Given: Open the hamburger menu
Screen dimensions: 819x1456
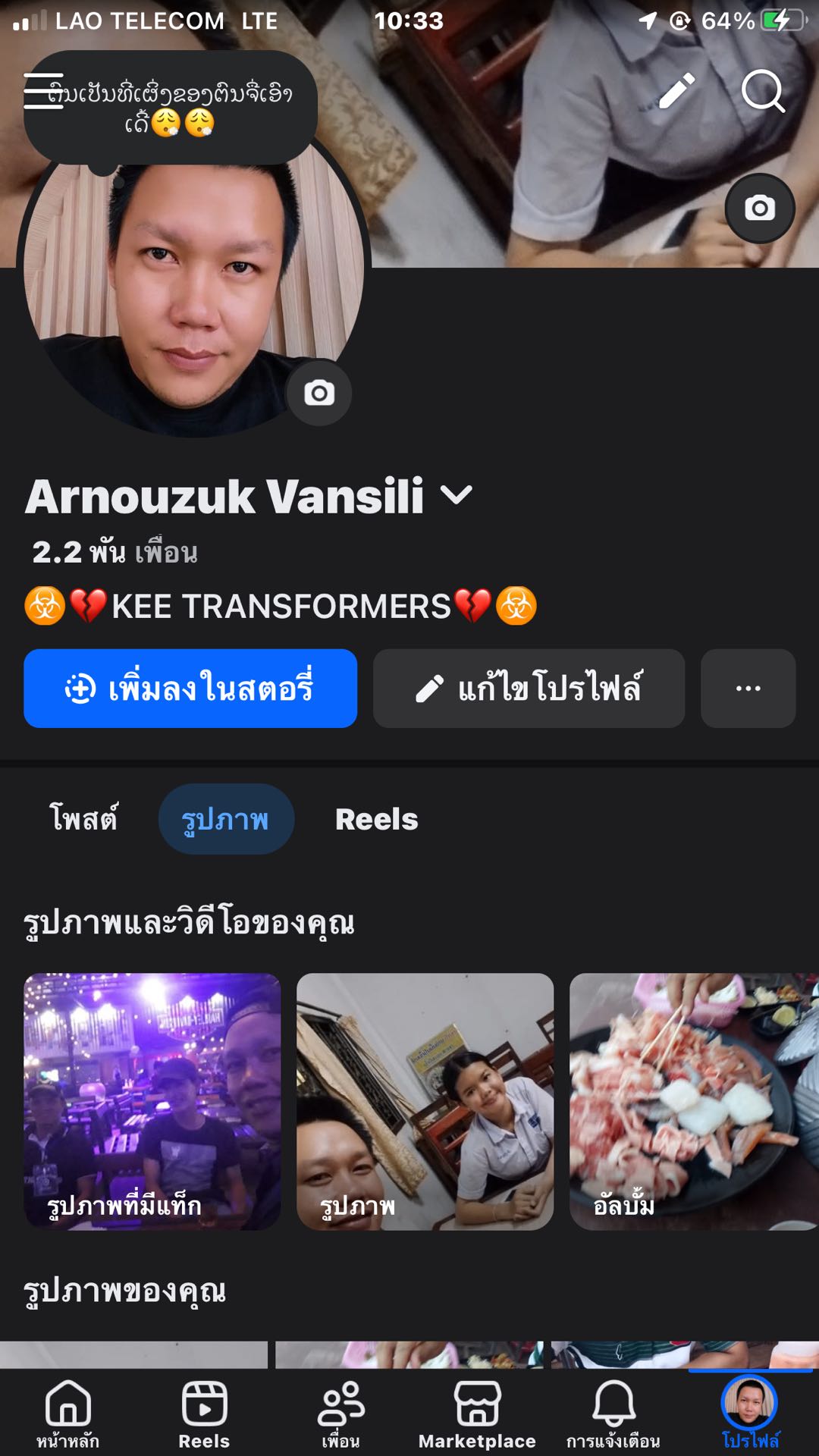Looking at the screenshot, I should coord(43,92).
